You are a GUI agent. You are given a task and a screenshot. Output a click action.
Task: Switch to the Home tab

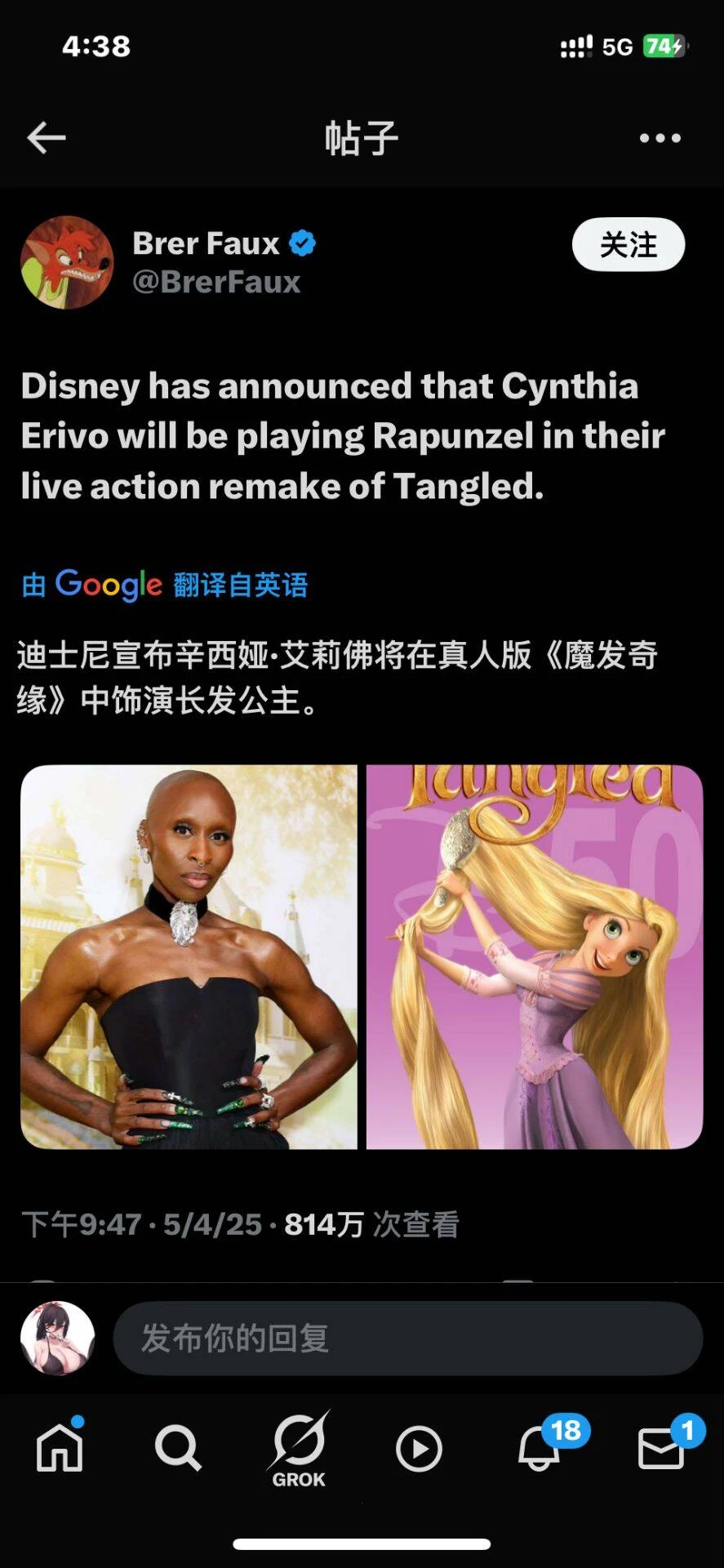[x=60, y=1448]
